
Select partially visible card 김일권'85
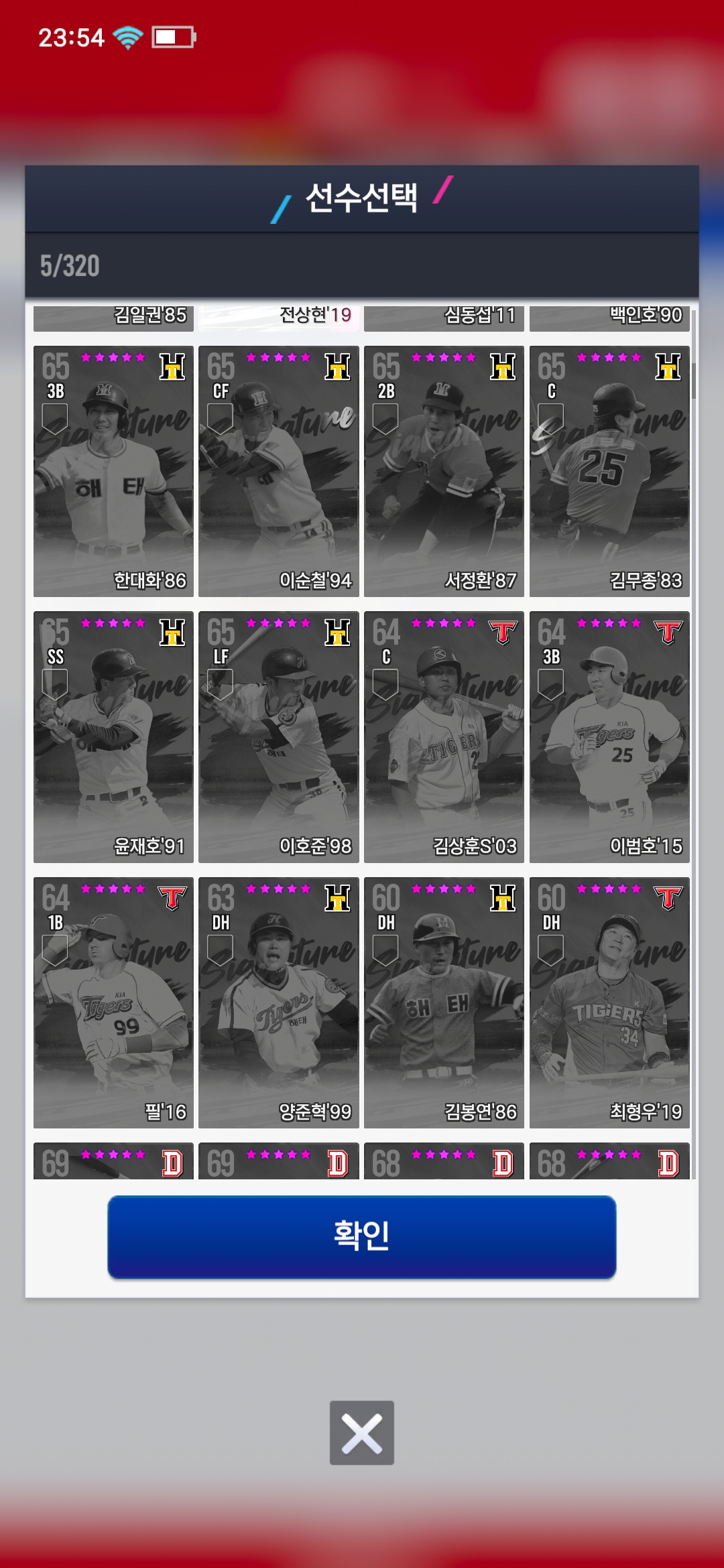click(113, 317)
